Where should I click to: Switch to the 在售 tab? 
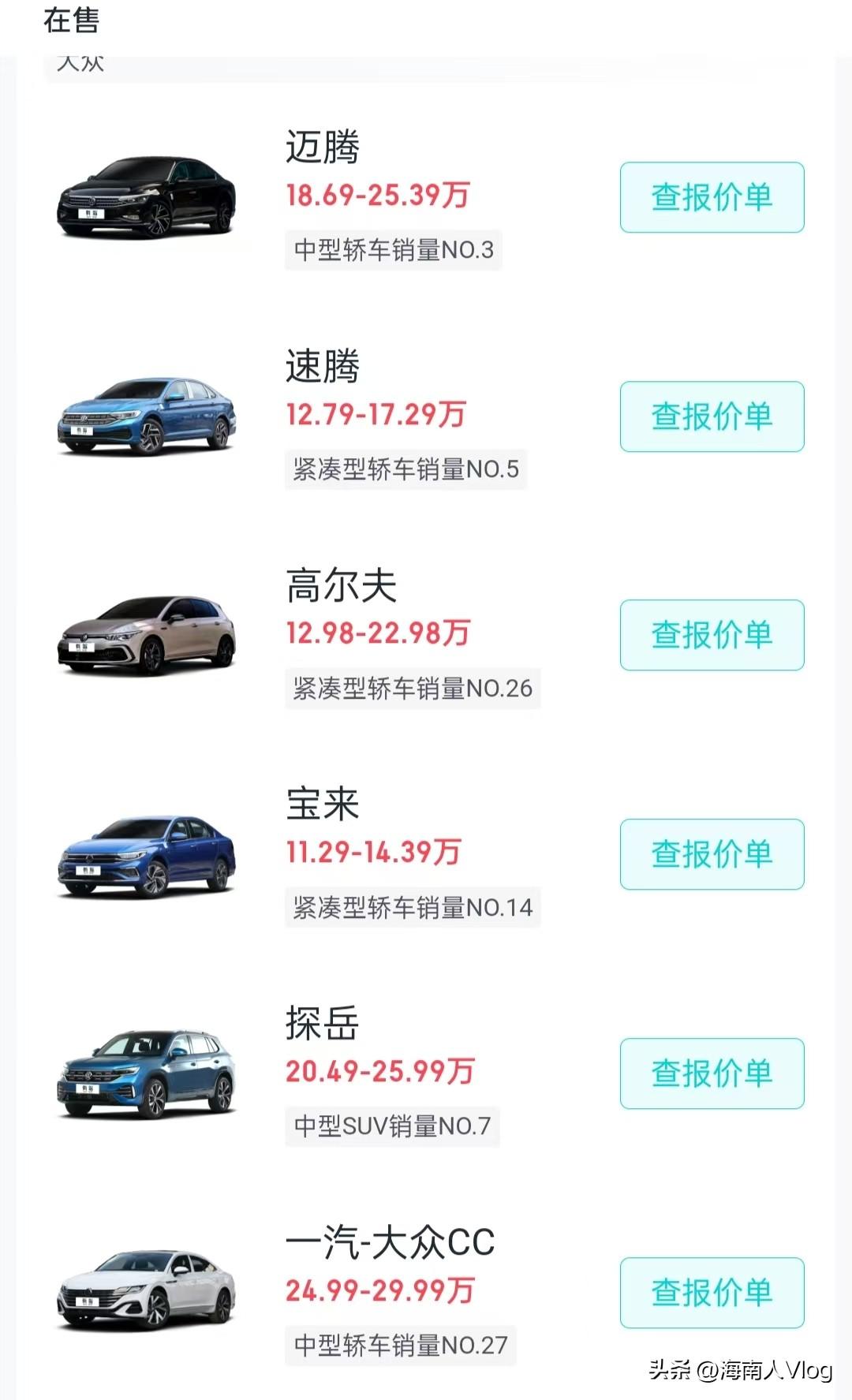[x=71, y=21]
